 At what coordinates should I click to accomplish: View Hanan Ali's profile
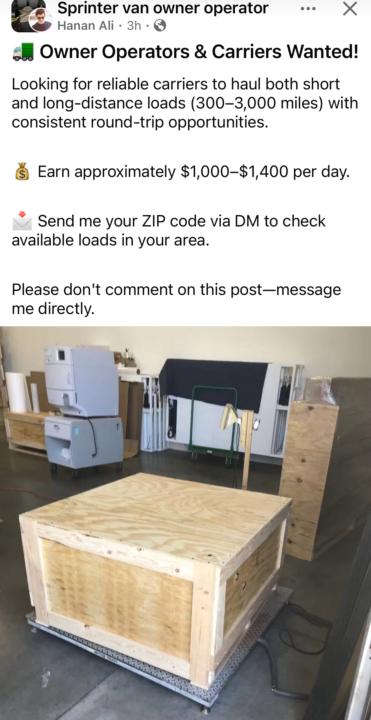tap(85, 26)
